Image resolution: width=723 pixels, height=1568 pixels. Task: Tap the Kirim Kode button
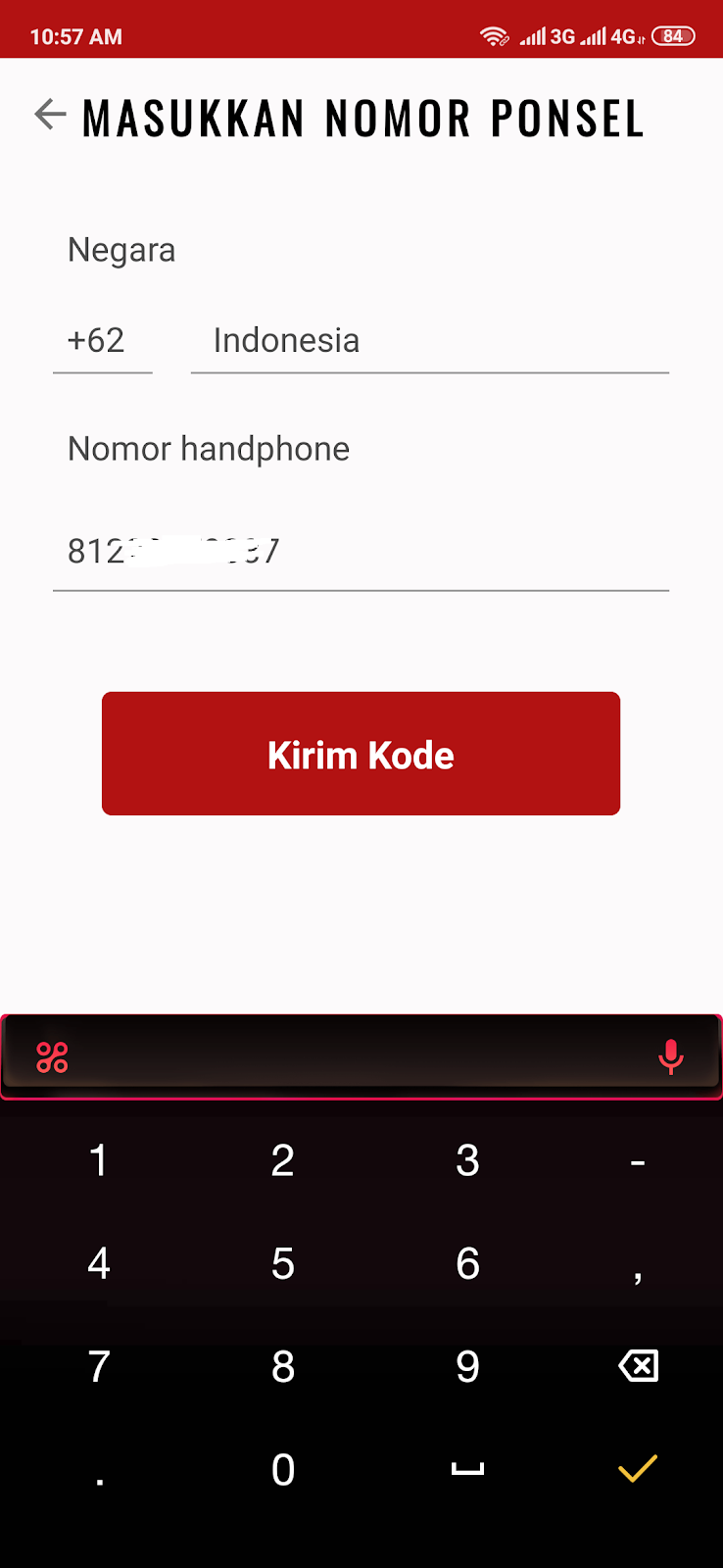361,754
